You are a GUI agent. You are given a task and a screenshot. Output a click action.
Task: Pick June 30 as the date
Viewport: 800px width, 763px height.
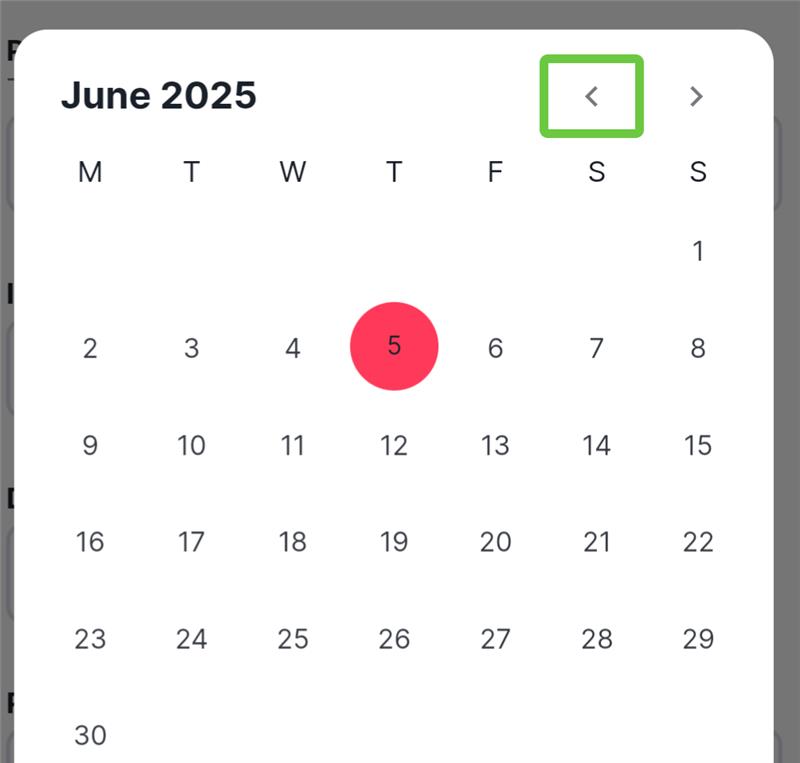90,736
